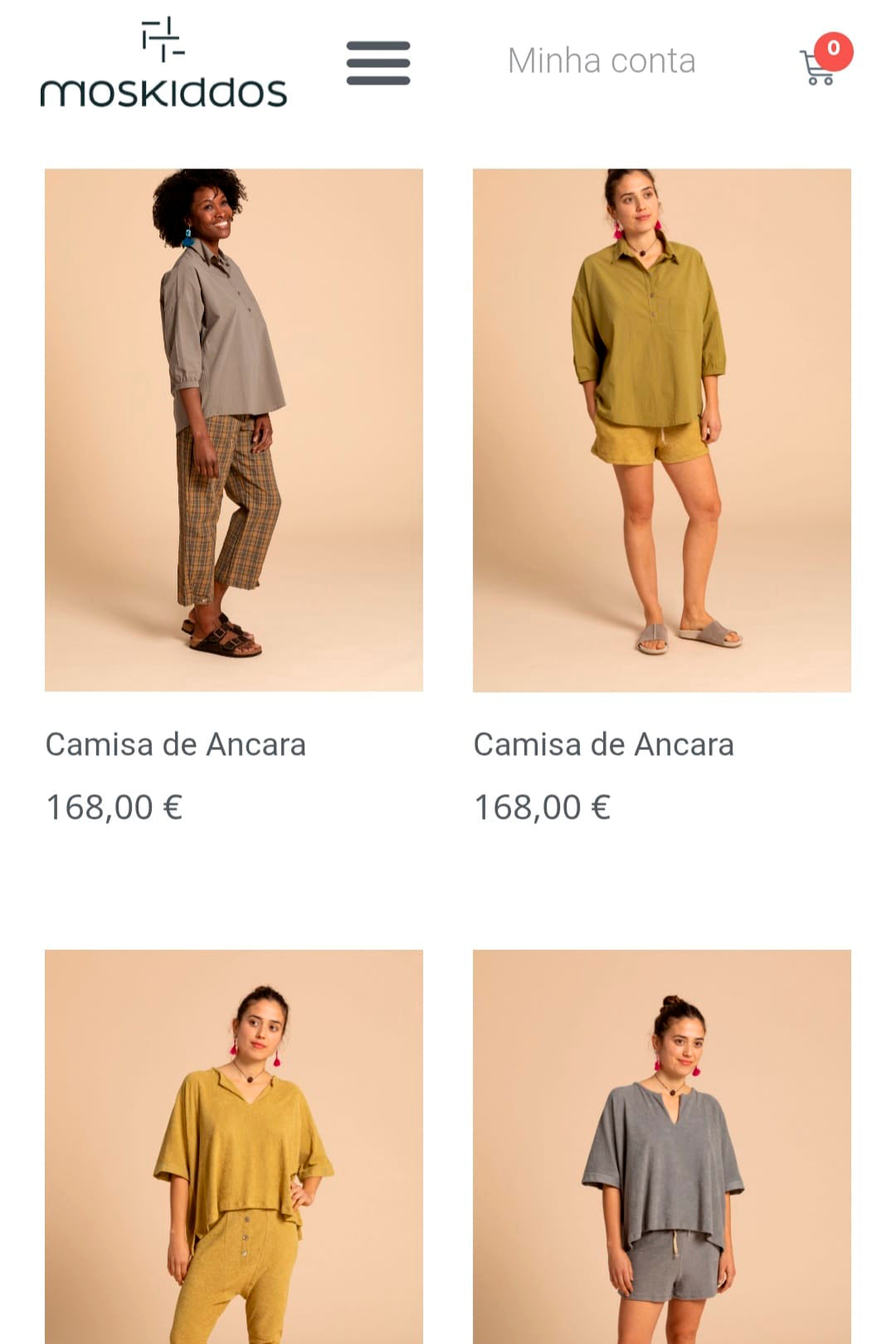View the grey top and shorts product
The image size is (896, 1344).
point(661,1145)
